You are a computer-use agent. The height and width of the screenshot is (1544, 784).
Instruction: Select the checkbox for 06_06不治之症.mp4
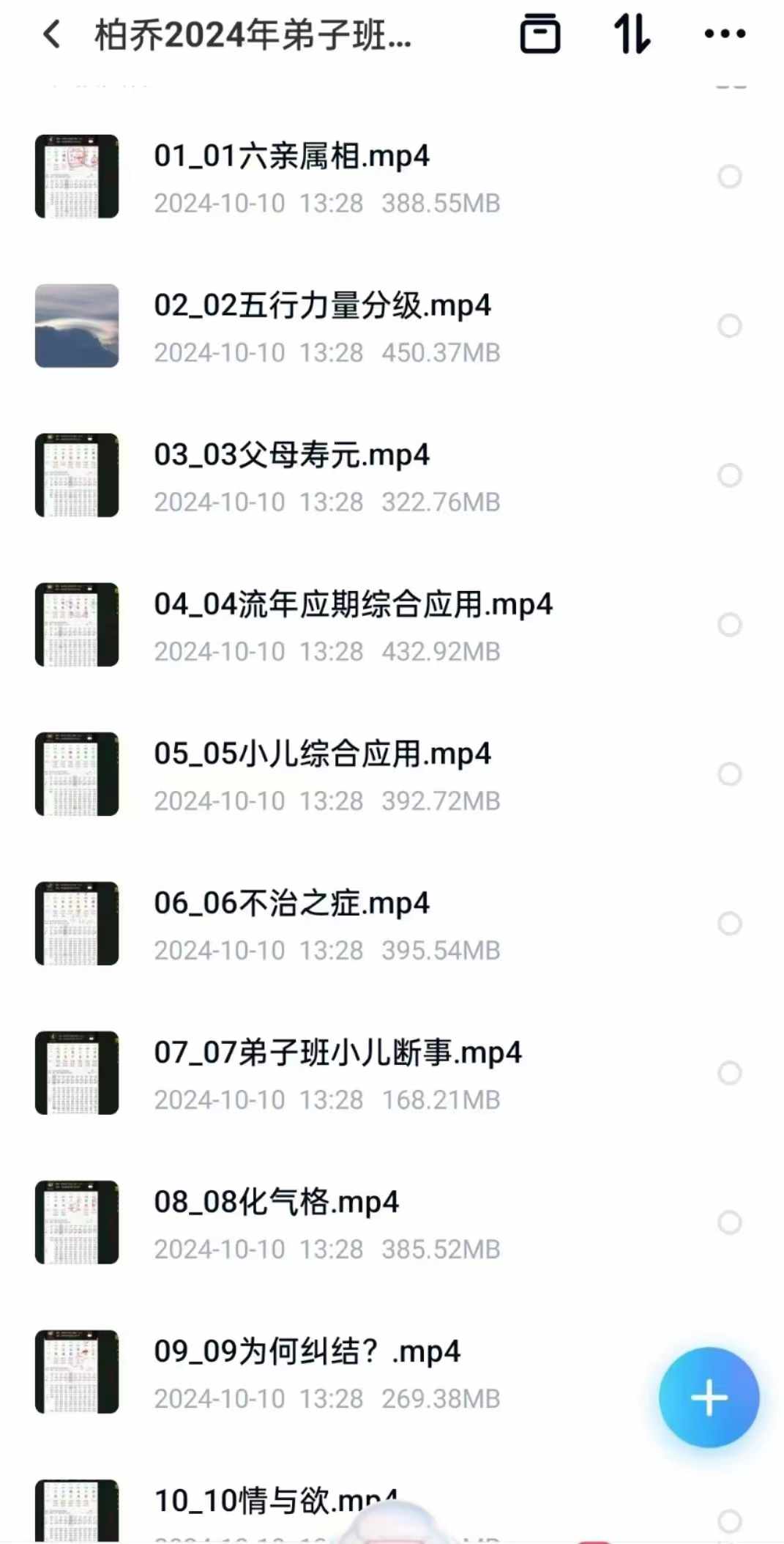pos(729,924)
